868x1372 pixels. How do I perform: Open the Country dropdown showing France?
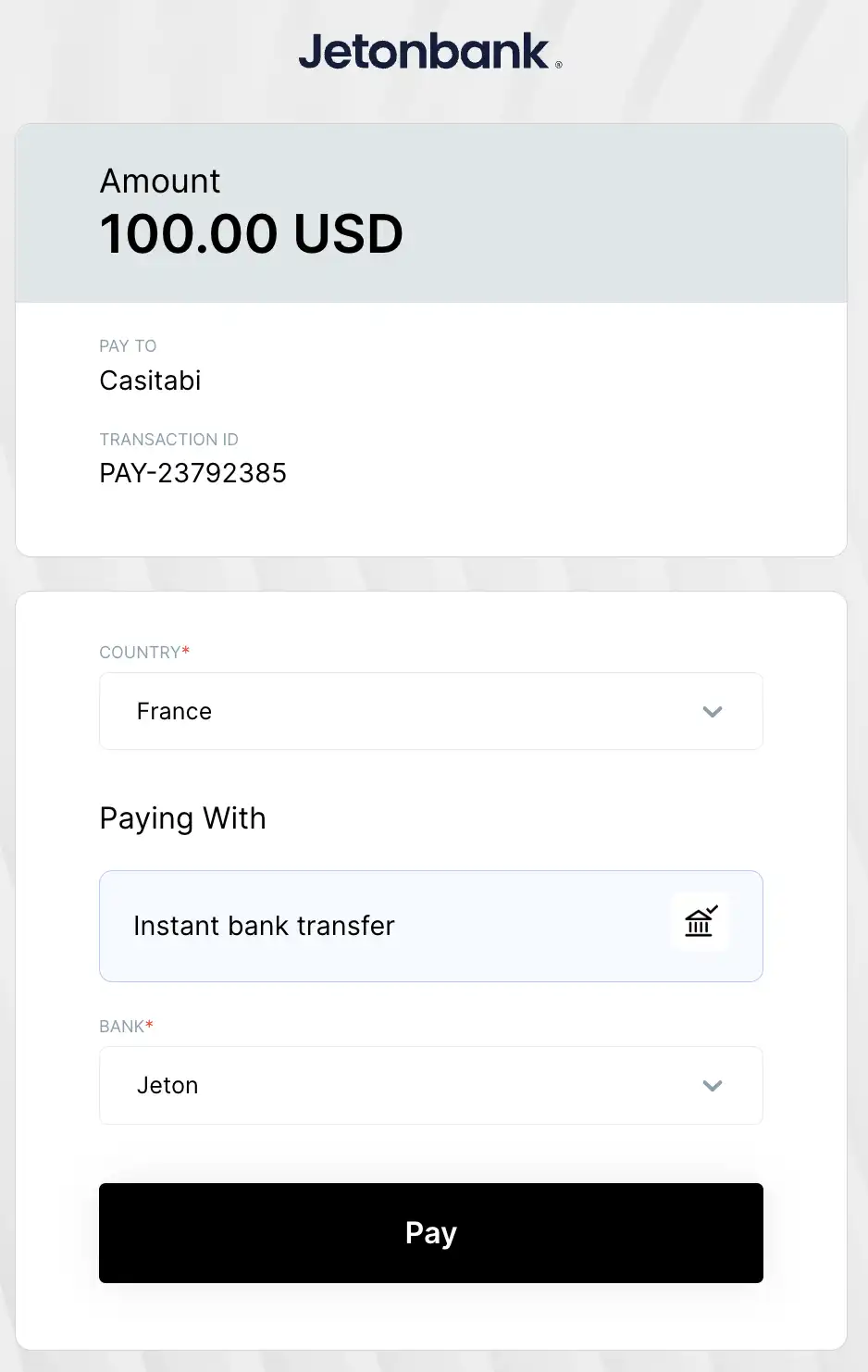[430, 711]
